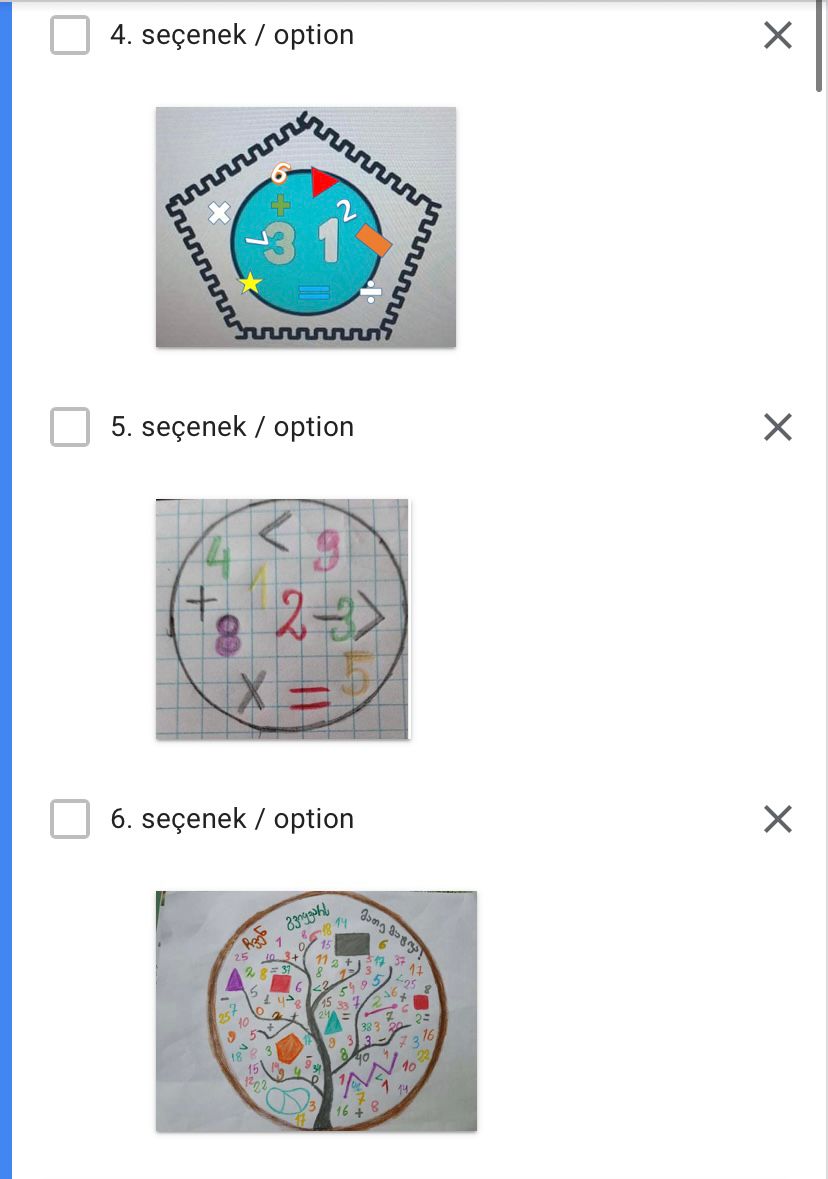Viewport: 828px width, 1179px height.
Task: Tick the checkbox for "4. seçenek / option"
Action: coord(69,34)
